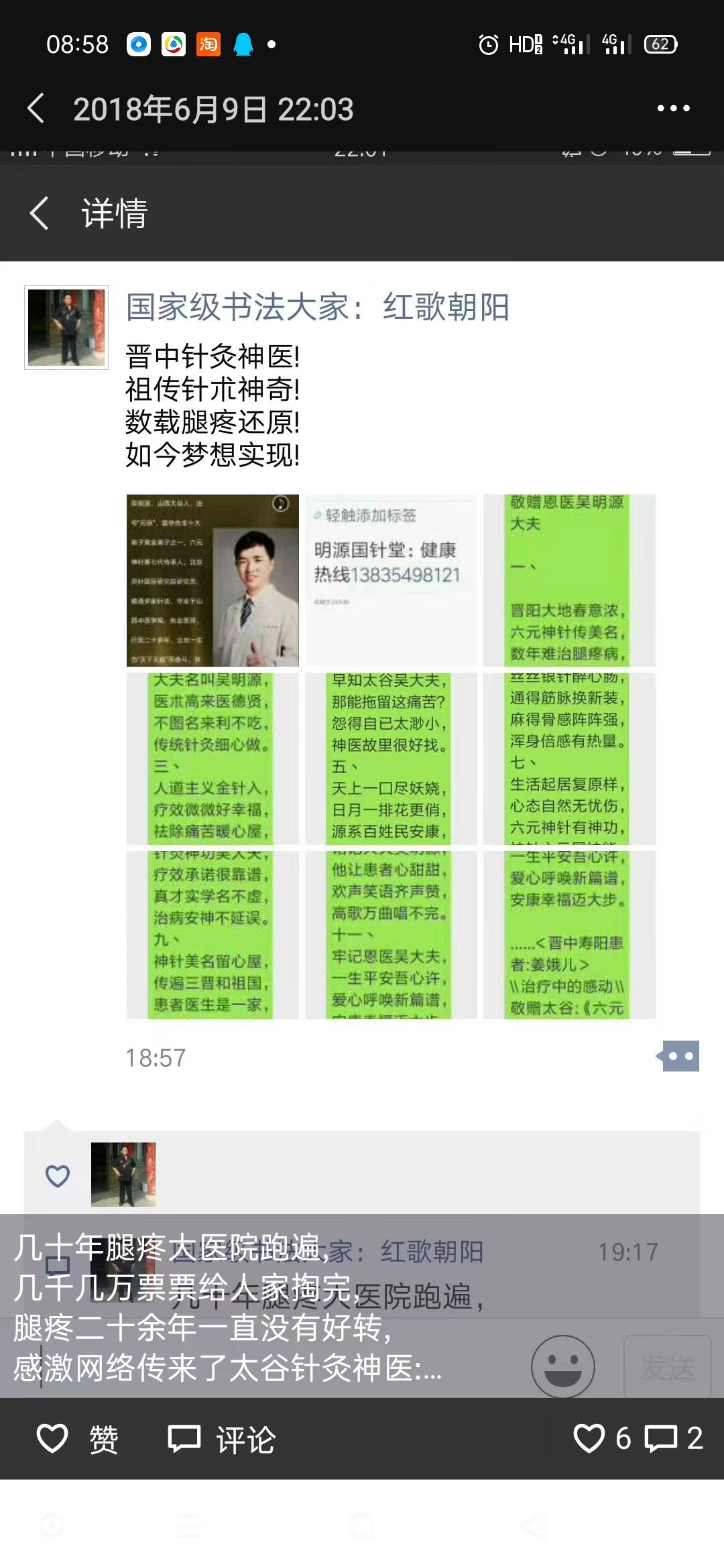Open post details with 6 likes, 2 comments
Screen dimensions: 724x1568
637,1439
